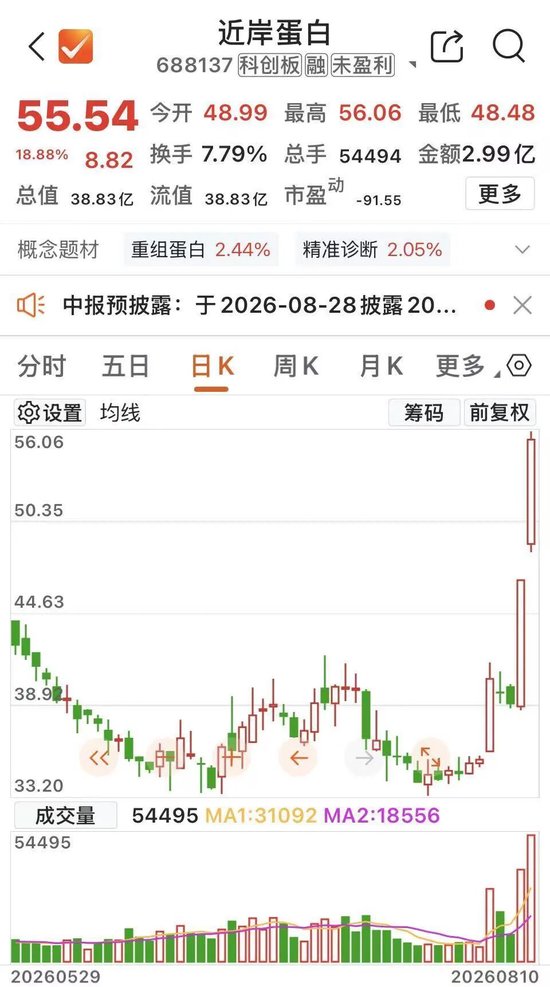Open the 筹码 view
Image resolution: width=550 pixels, height=987 pixels.
[424, 414]
